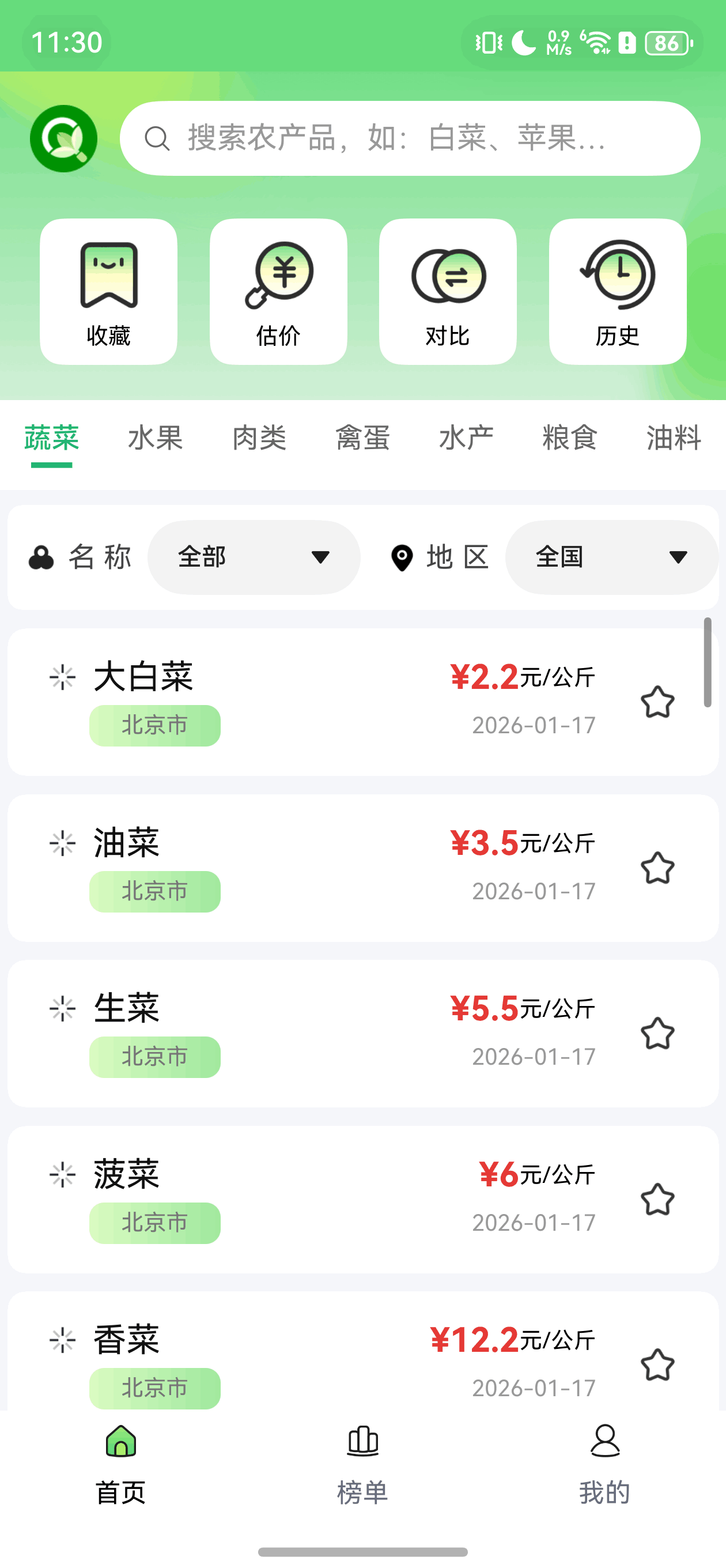The height and width of the screenshot is (1568, 726).
Task: Open the 估价 price estimate tool
Action: point(278,292)
